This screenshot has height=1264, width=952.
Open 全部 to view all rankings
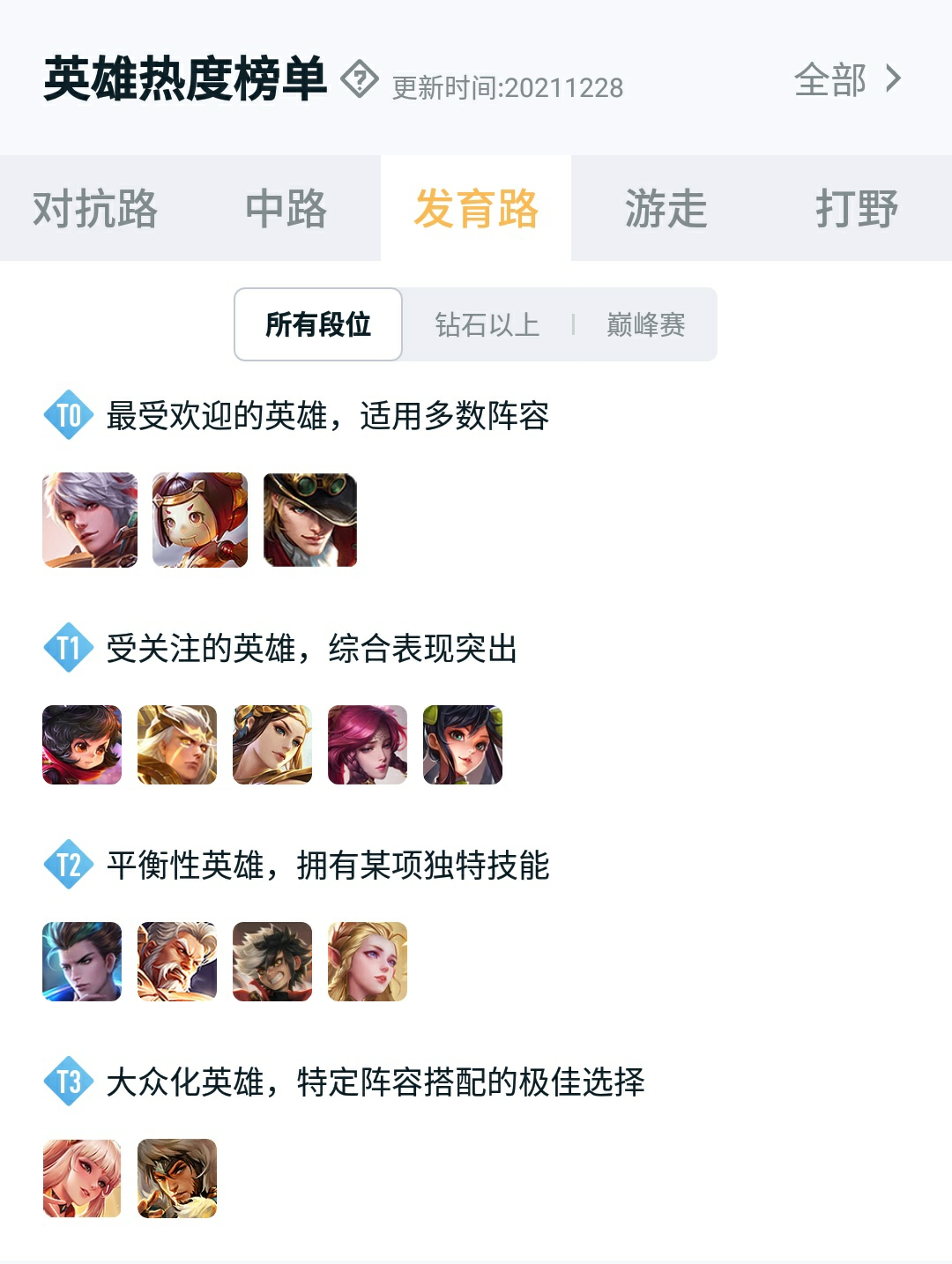(846, 79)
